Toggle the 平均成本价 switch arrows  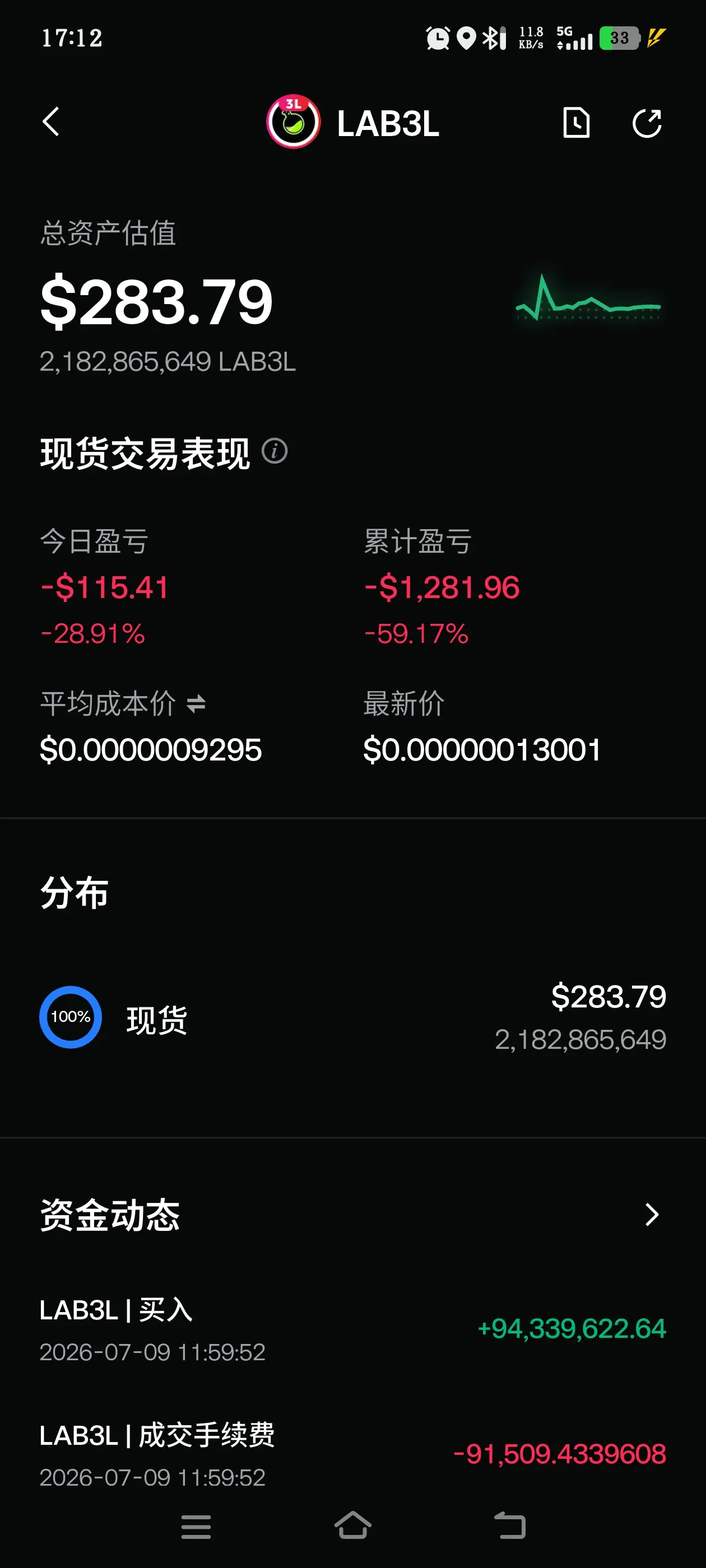point(196,704)
